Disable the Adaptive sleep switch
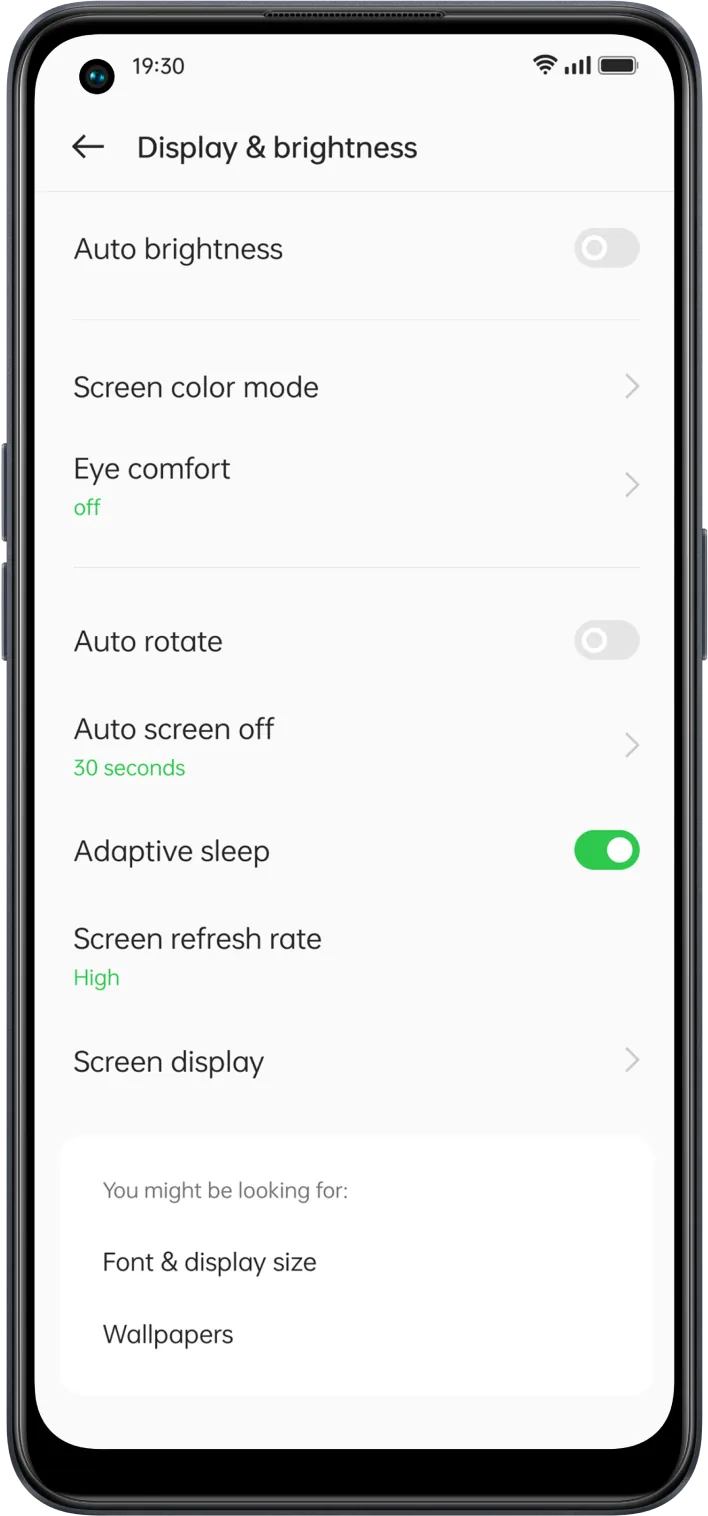 [606, 850]
